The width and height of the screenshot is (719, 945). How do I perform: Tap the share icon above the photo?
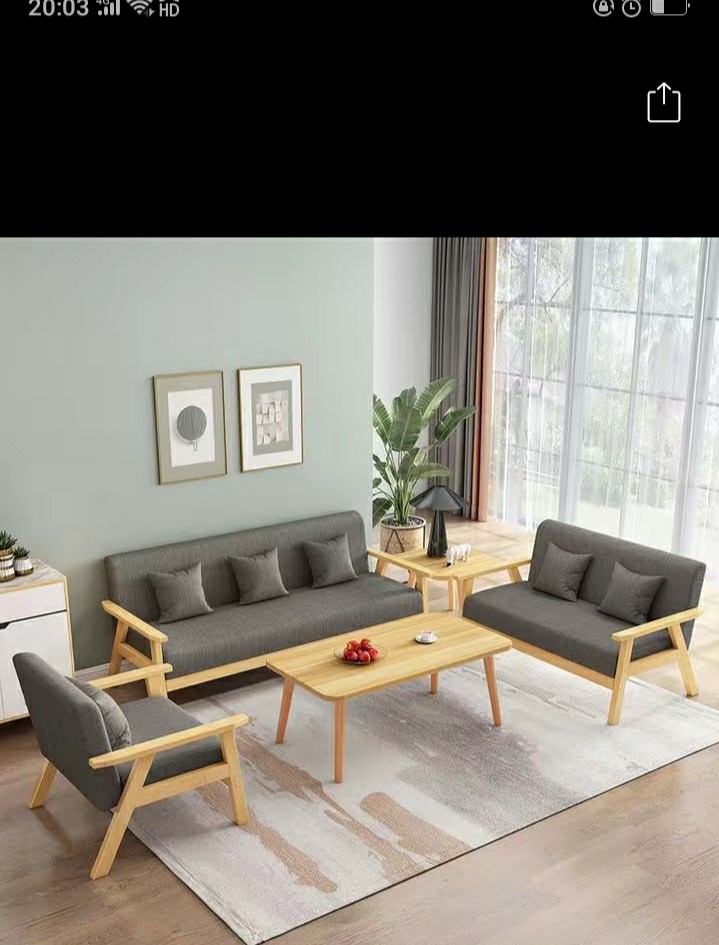click(663, 103)
